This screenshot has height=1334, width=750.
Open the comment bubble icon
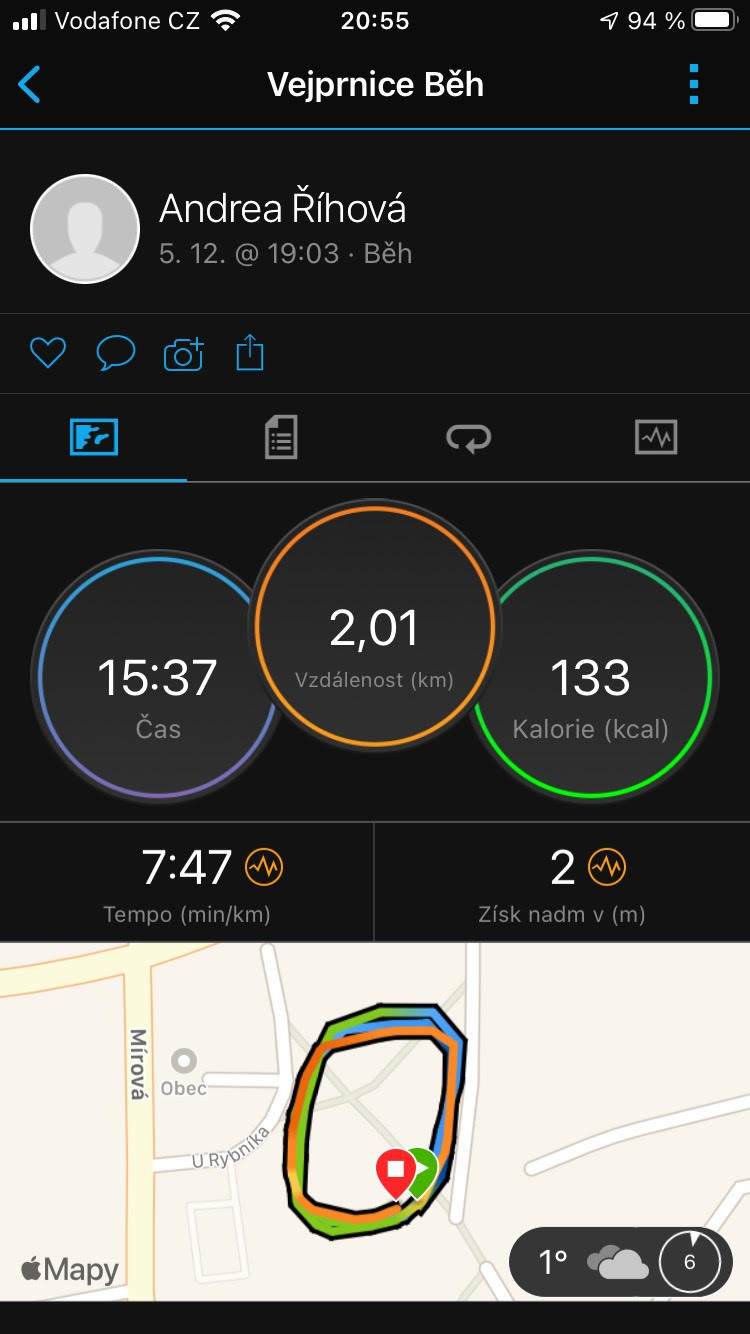coord(115,353)
